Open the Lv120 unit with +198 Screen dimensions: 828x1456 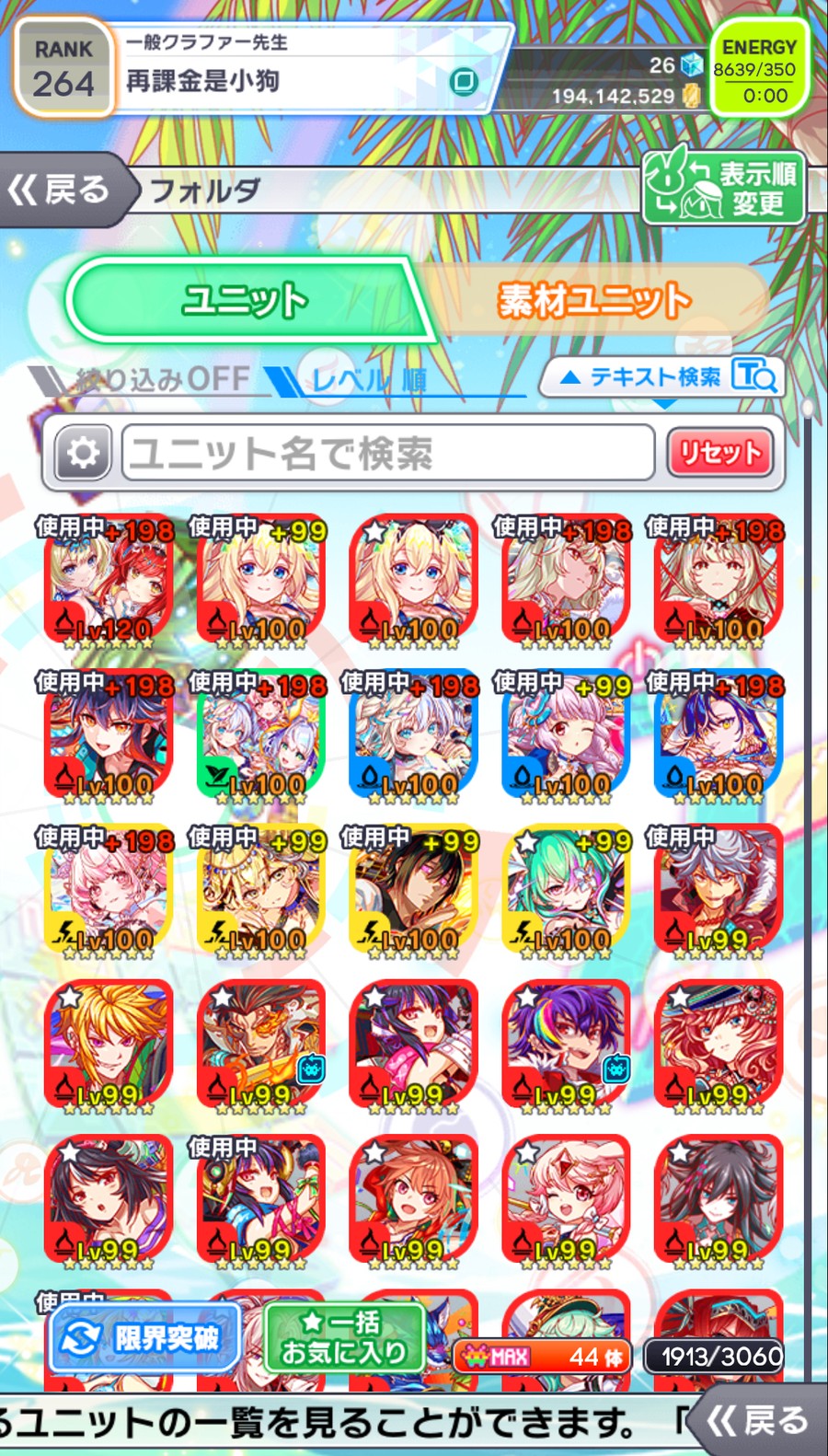(108, 580)
